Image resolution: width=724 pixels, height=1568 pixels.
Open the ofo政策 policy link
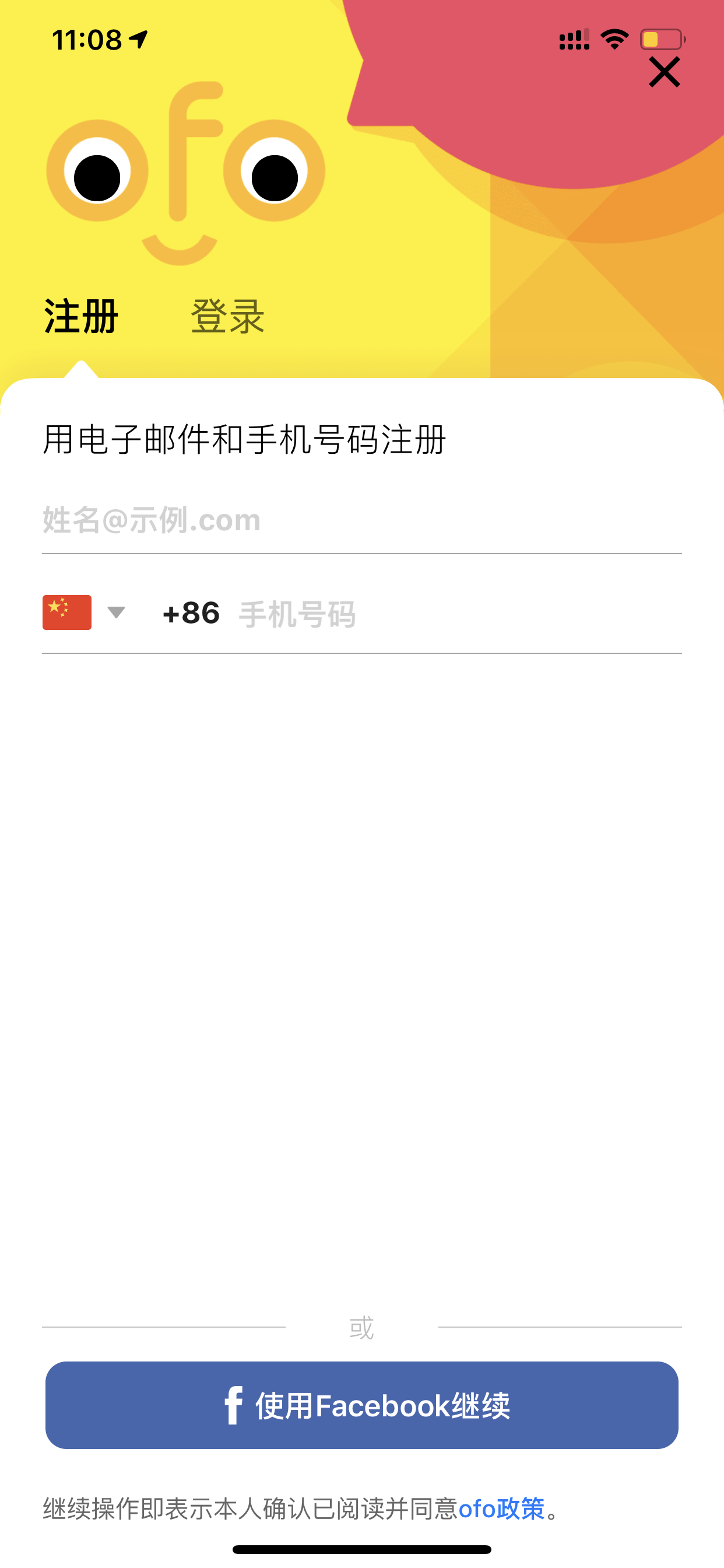(x=502, y=1509)
